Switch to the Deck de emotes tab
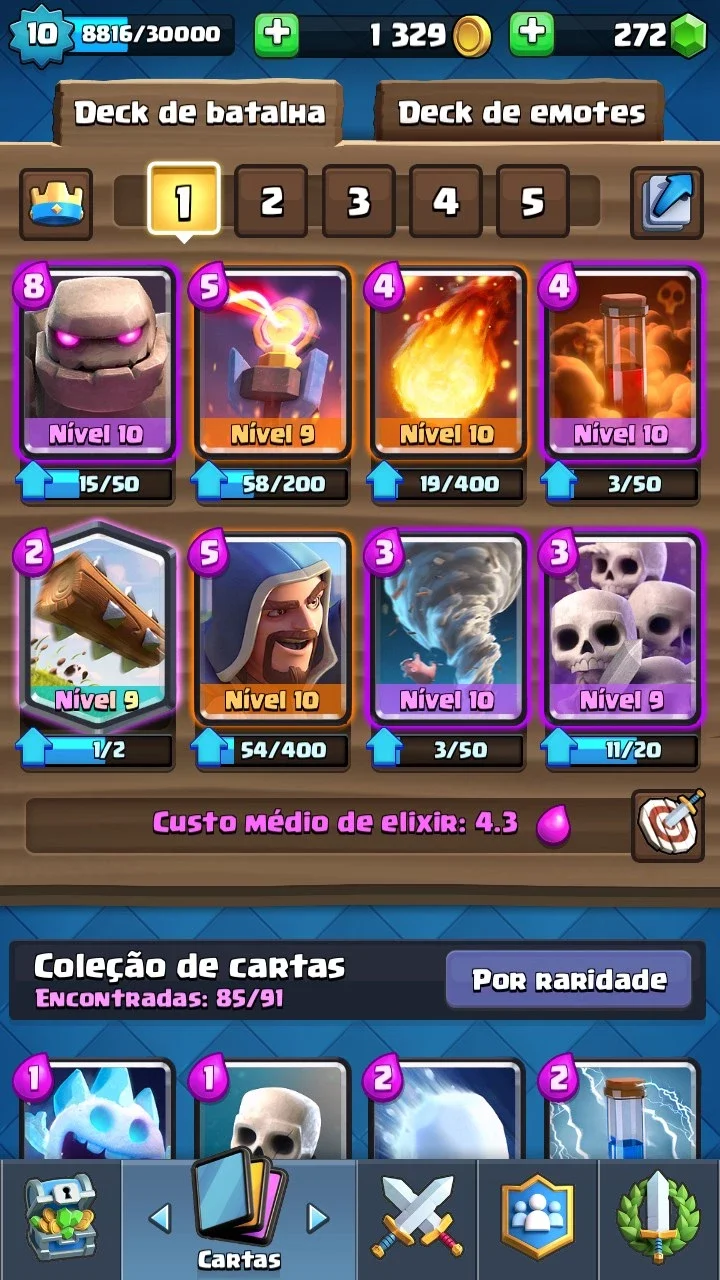Screen dimensions: 720x1280 click(521, 112)
